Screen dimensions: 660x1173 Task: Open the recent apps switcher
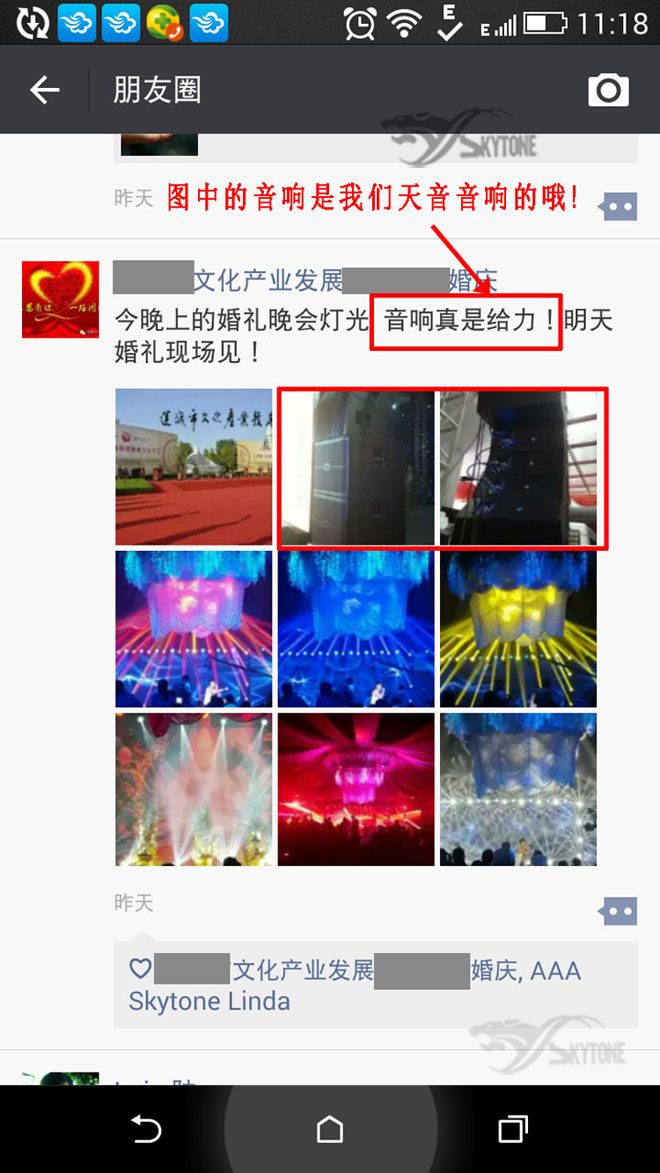pos(512,1130)
